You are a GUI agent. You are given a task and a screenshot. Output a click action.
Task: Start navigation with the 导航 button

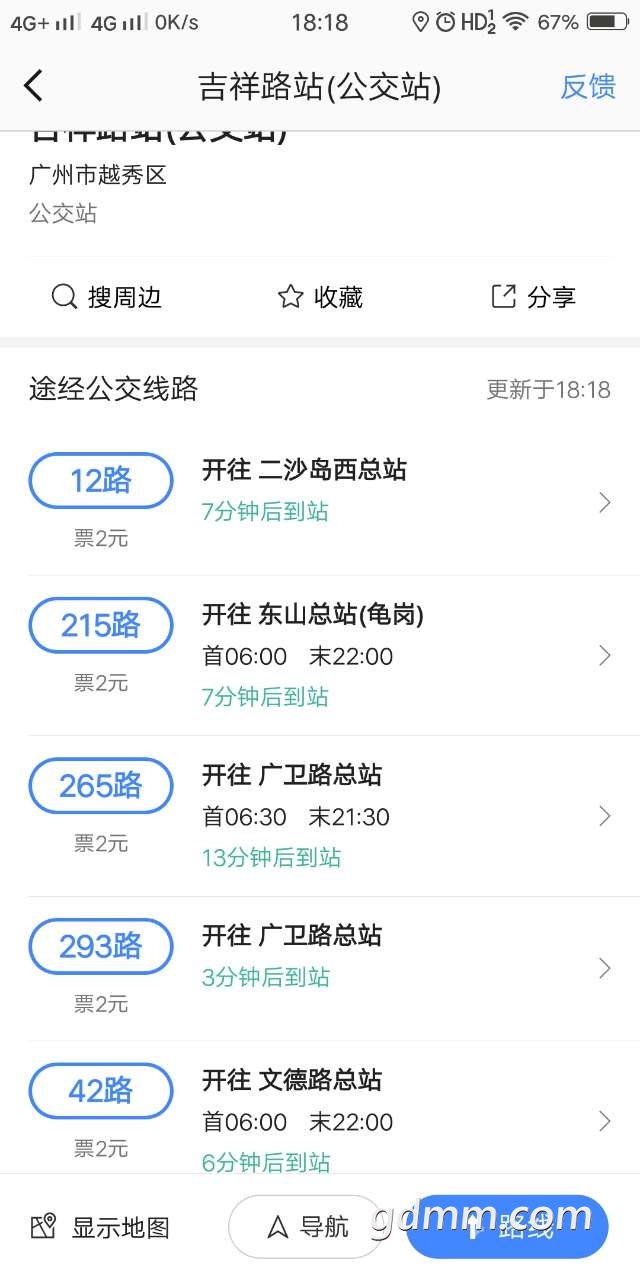tap(306, 1227)
